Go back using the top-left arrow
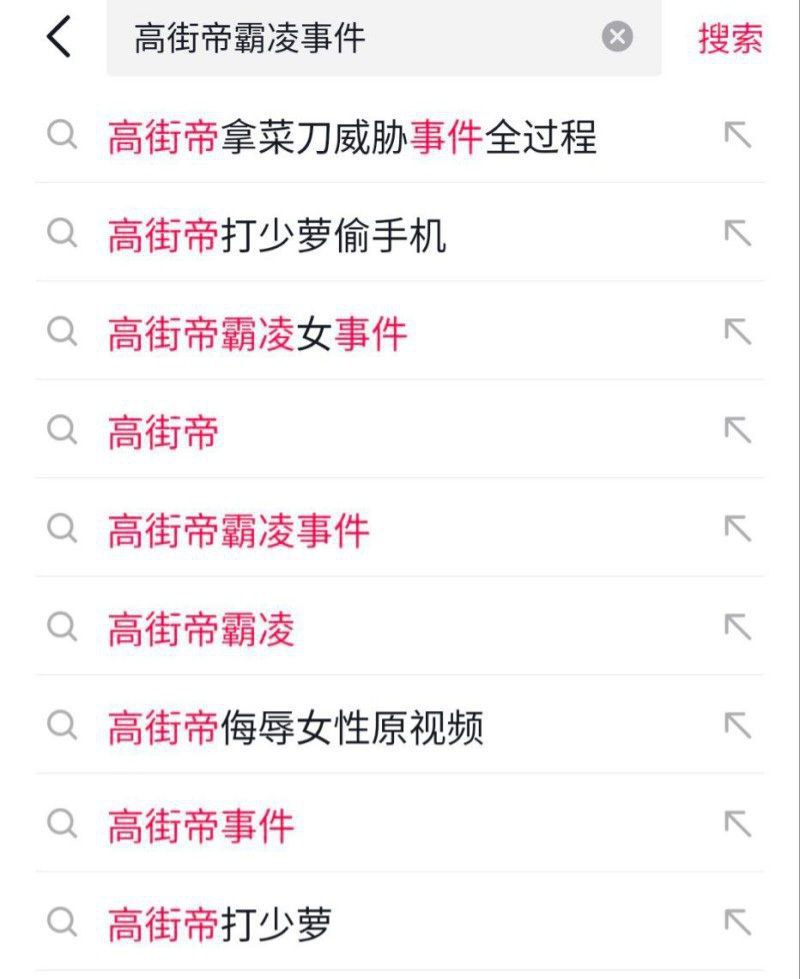This screenshot has height=979, width=800. [x=59, y=38]
